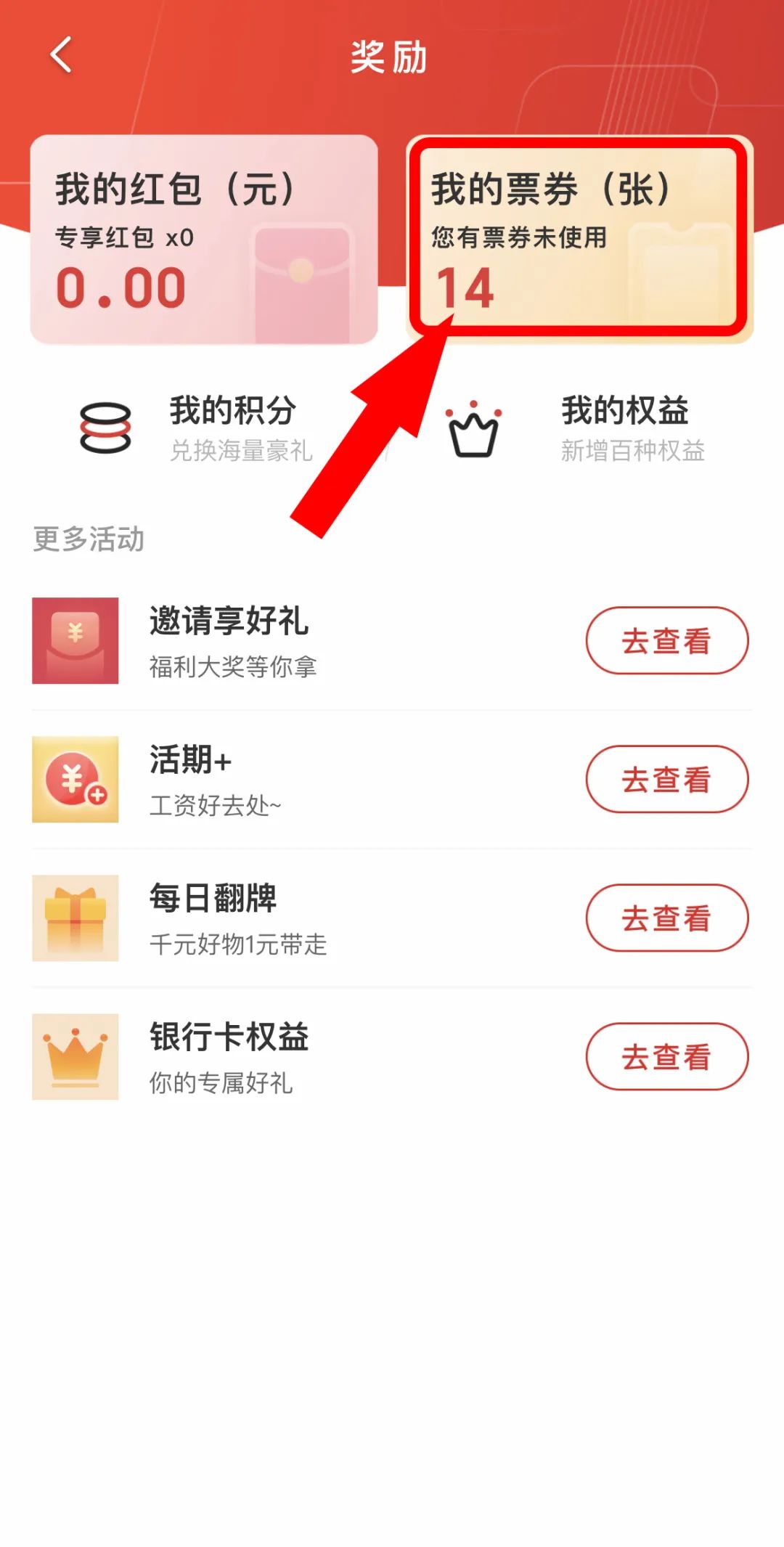This screenshot has height=1547, width=784.
Task: Go back from the 奖励 page
Action: point(61,55)
